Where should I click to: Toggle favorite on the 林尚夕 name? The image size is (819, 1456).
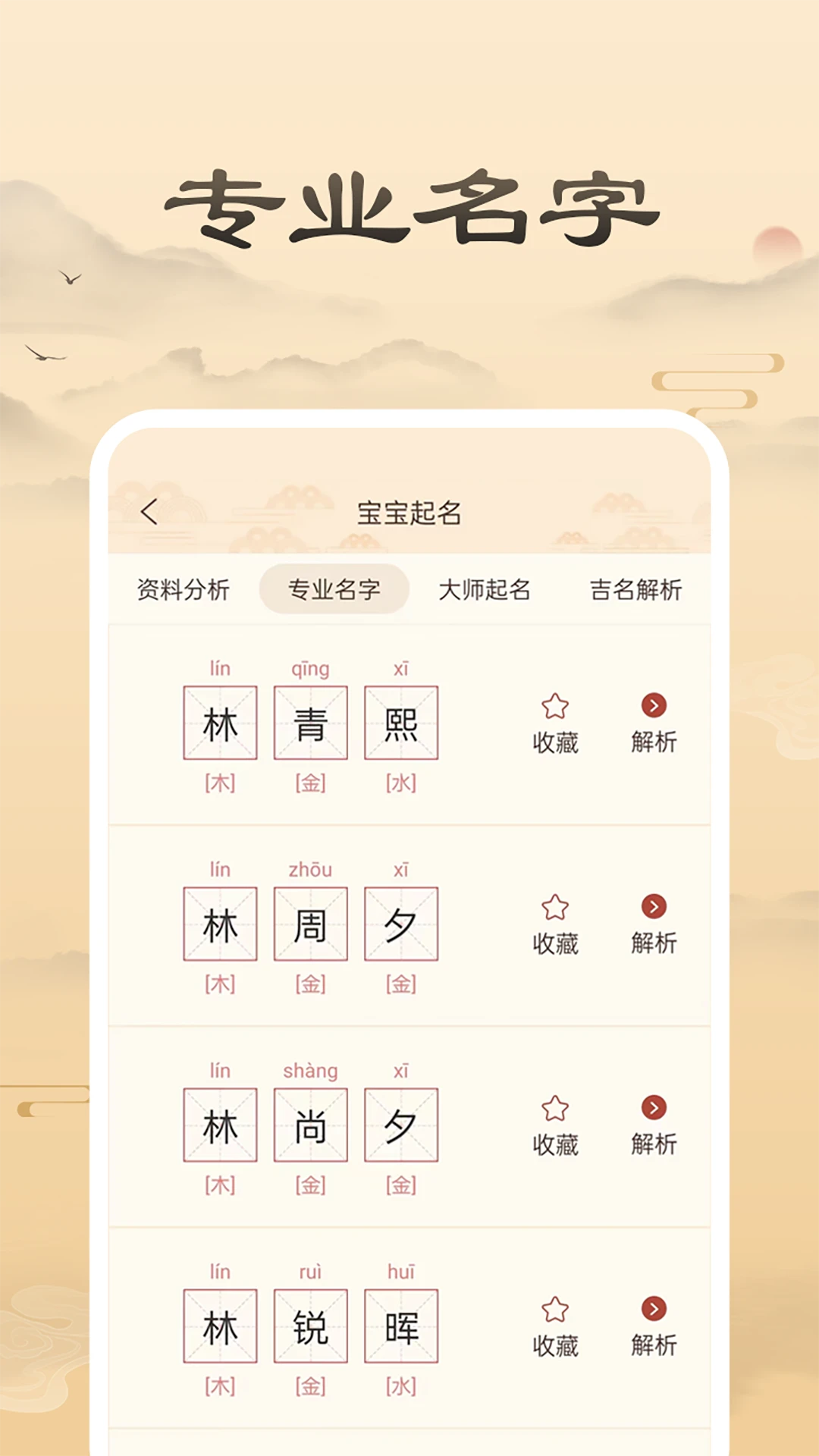556,1109
